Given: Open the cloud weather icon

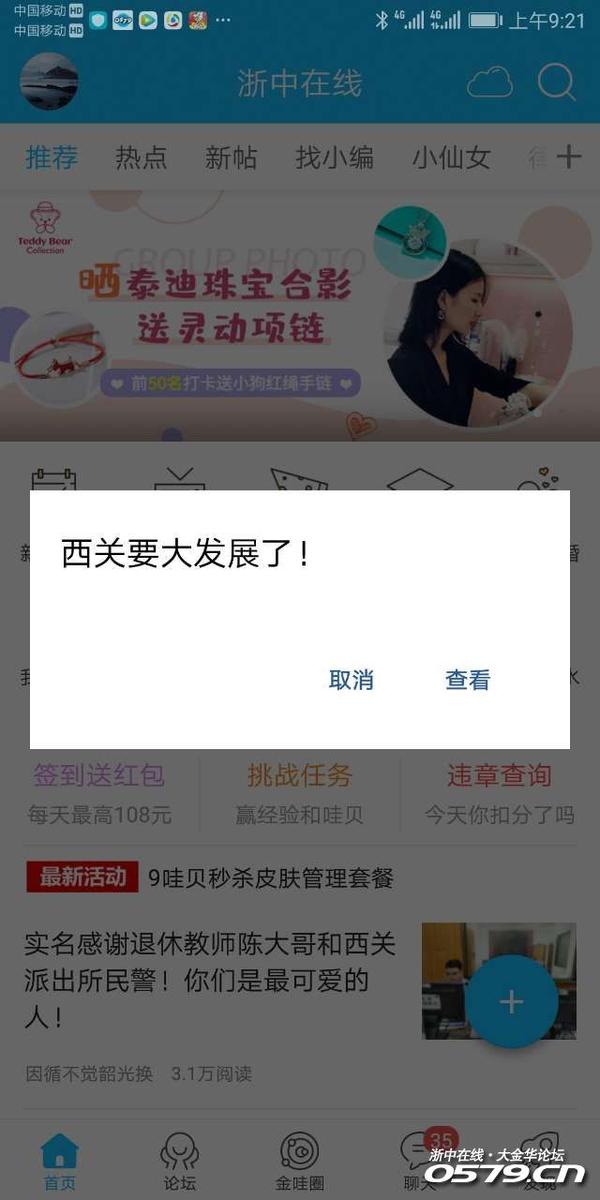Looking at the screenshot, I should (x=490, y=83).
